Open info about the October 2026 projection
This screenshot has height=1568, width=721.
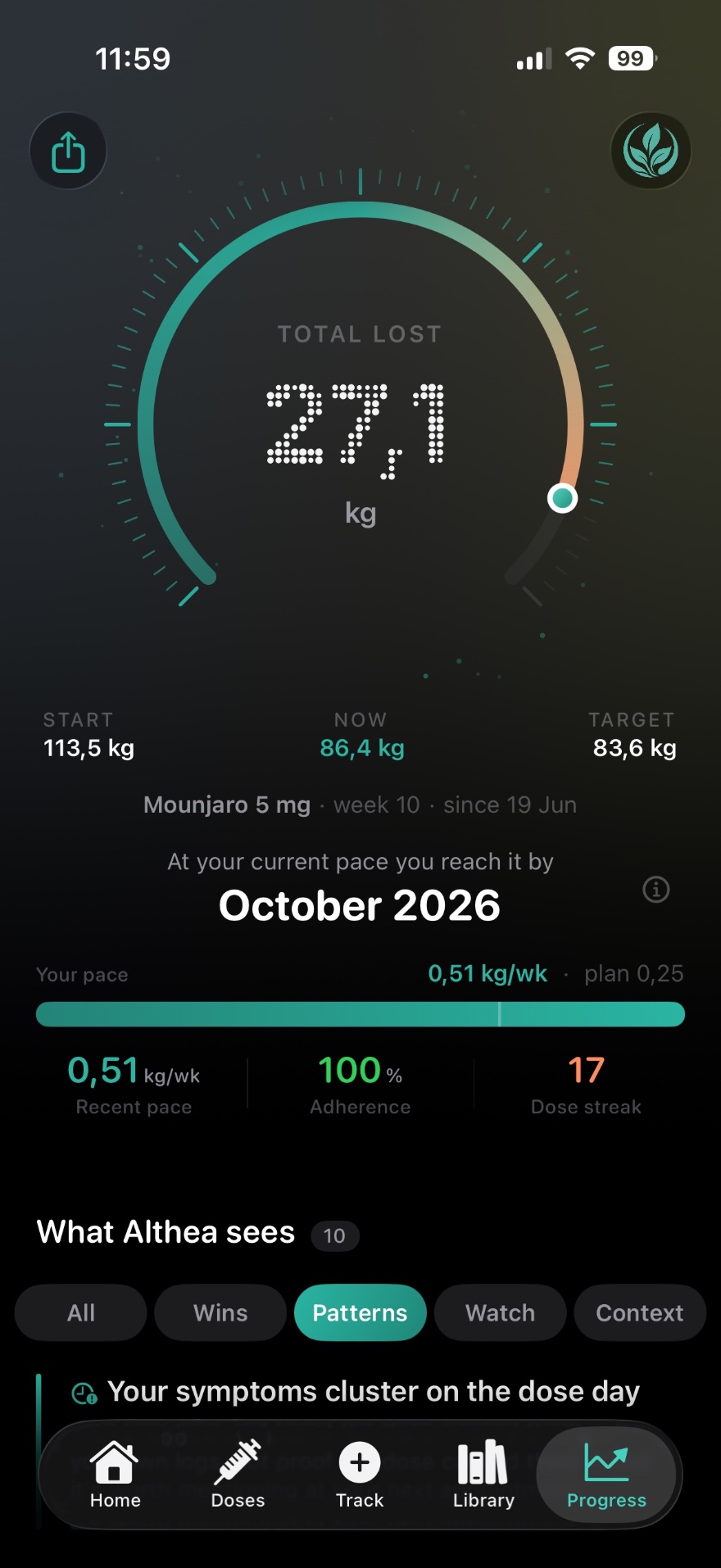(x=655, y=889)
